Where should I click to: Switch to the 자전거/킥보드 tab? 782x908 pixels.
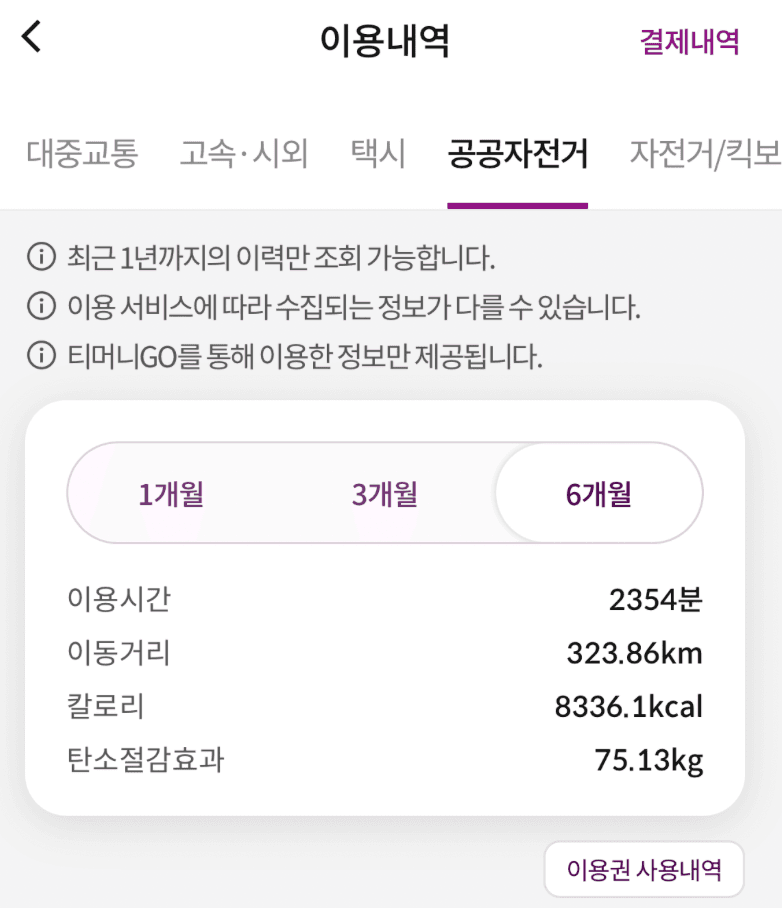click(704, 154)
